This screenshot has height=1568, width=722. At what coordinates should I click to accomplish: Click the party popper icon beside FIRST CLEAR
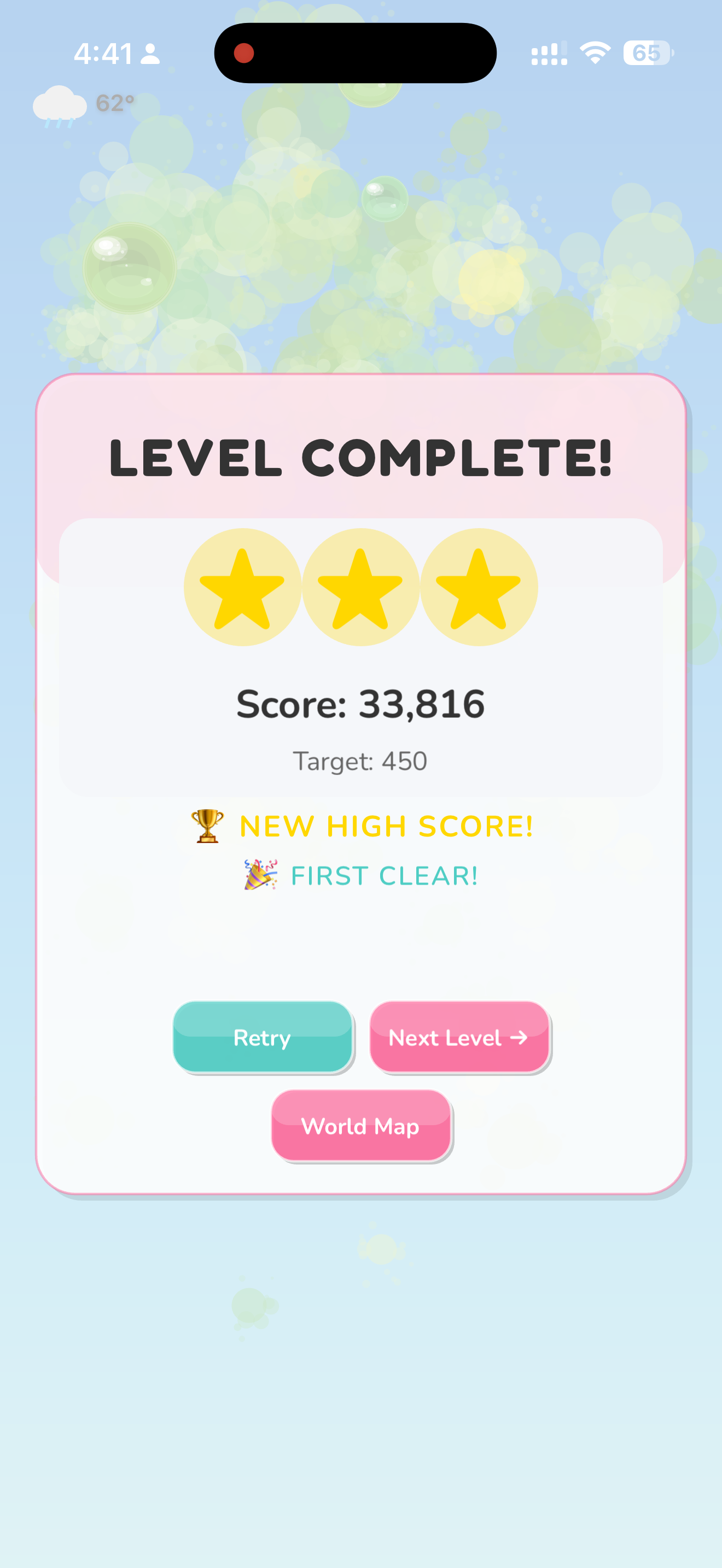pyautogui.click(x=260, y=875)
